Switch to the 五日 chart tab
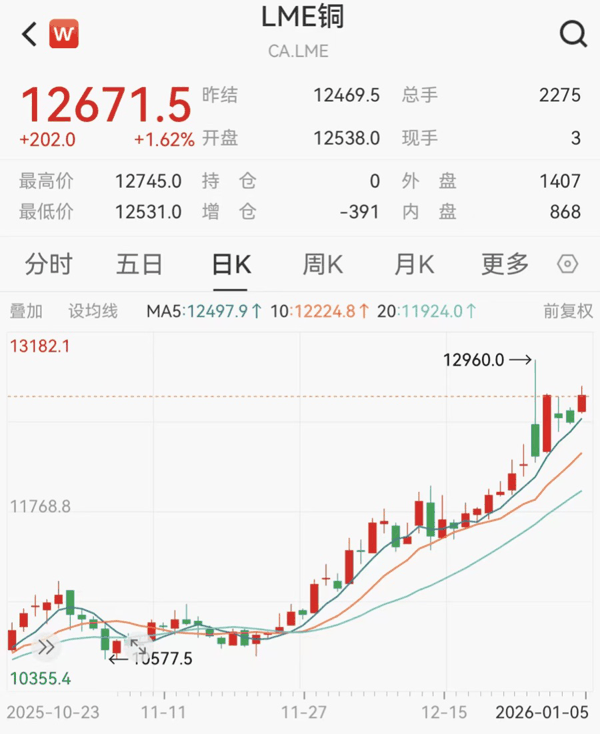This screenshot has height=734, width=600. [x=139, y=264]
